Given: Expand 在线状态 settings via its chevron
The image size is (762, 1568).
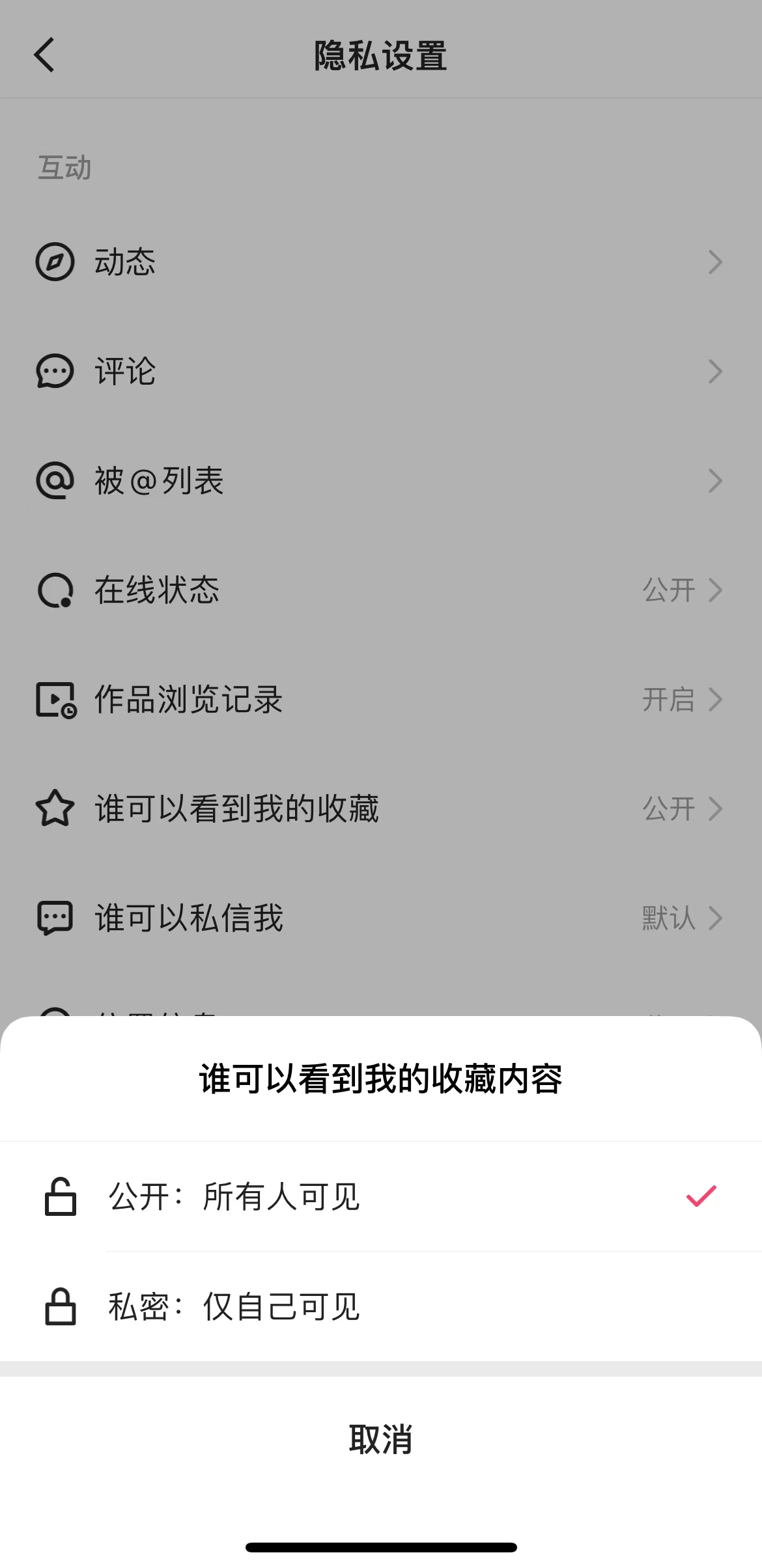Looking at the screenshot, I should [715, 590].
